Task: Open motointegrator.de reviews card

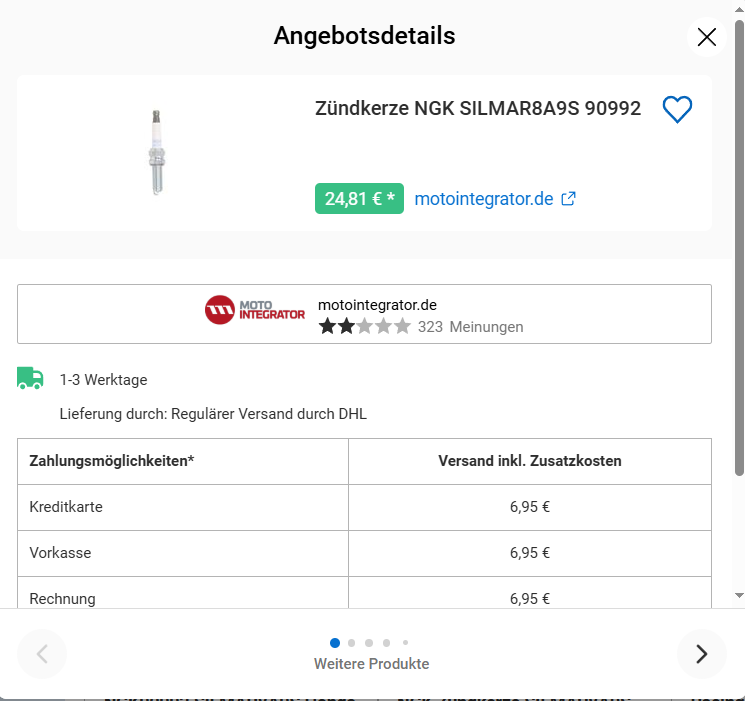Action: point(364,314)
